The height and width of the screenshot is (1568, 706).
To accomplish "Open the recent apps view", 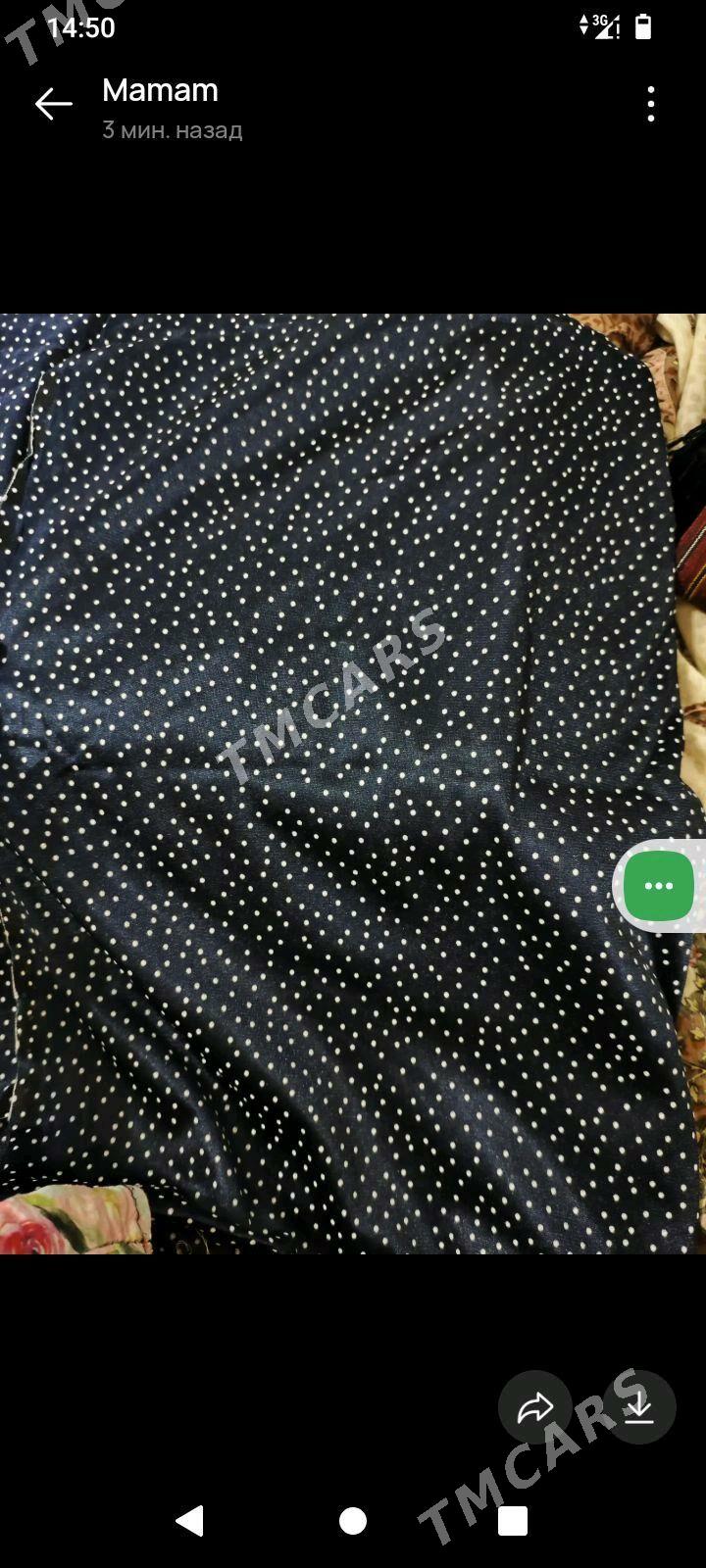I will coord(513,1521).
